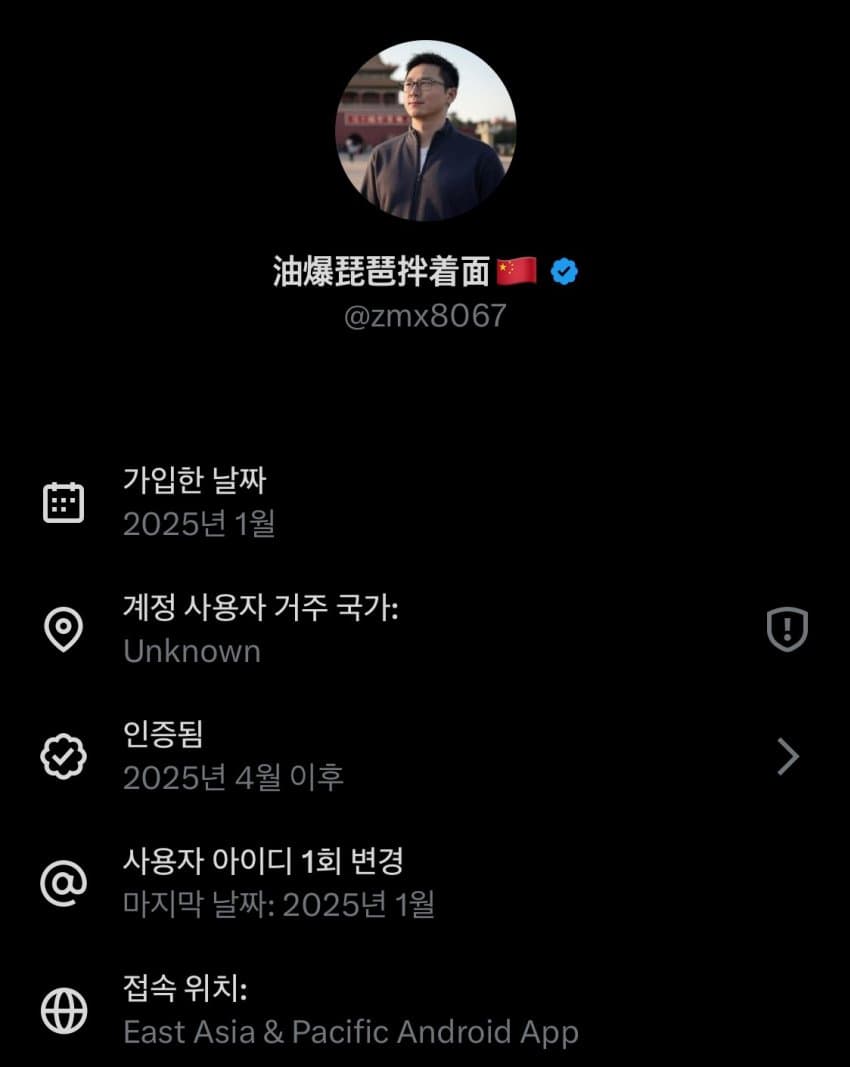Tap the shield warning icon beside Unknown country
Viewport: 850px width, 1067px height.
[787, 630]
